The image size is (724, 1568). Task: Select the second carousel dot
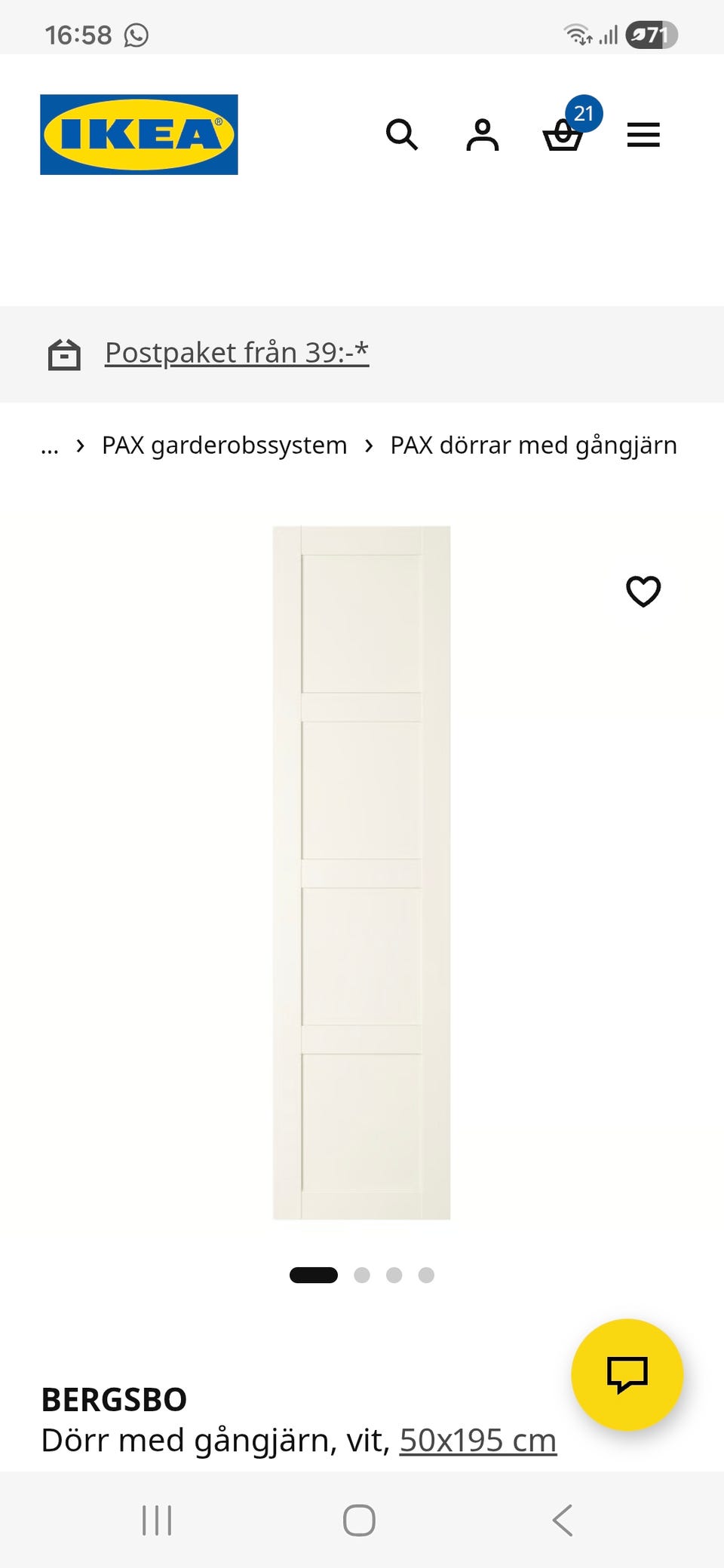click(x=363, y=1275)
